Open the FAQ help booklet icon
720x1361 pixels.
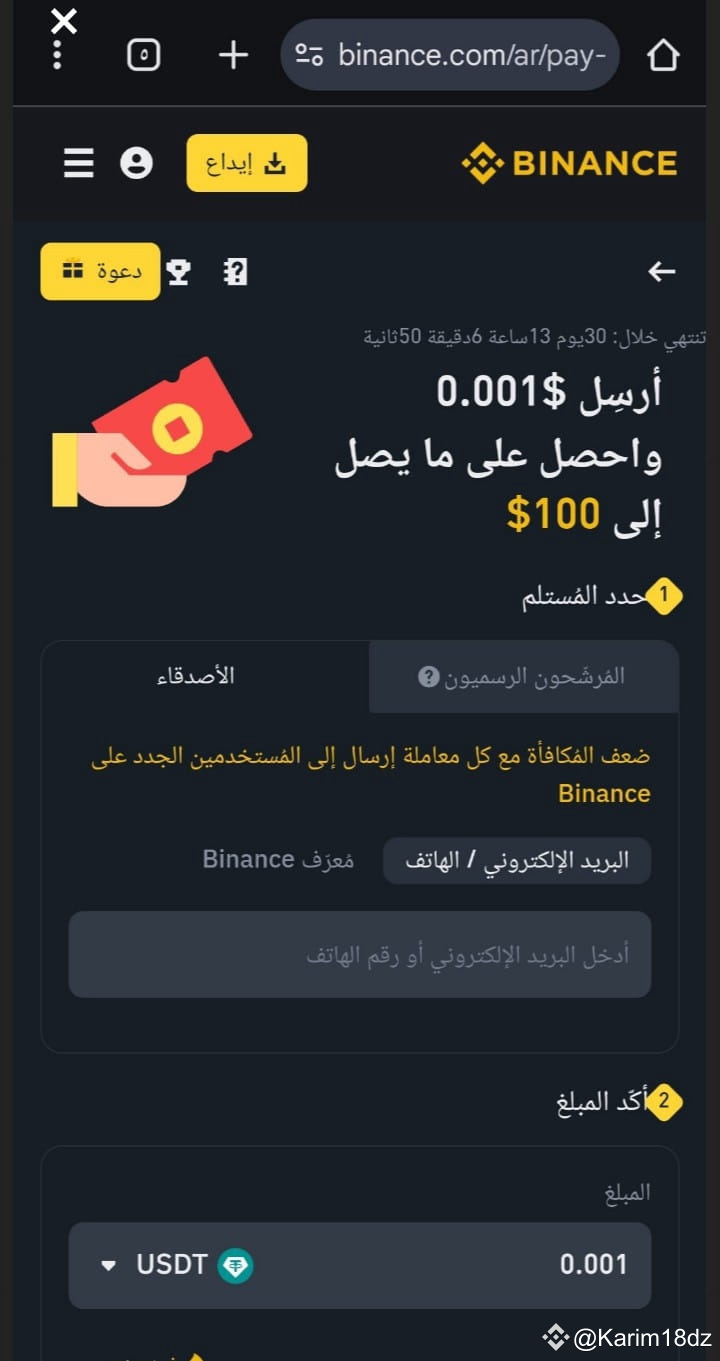point(235,271)
